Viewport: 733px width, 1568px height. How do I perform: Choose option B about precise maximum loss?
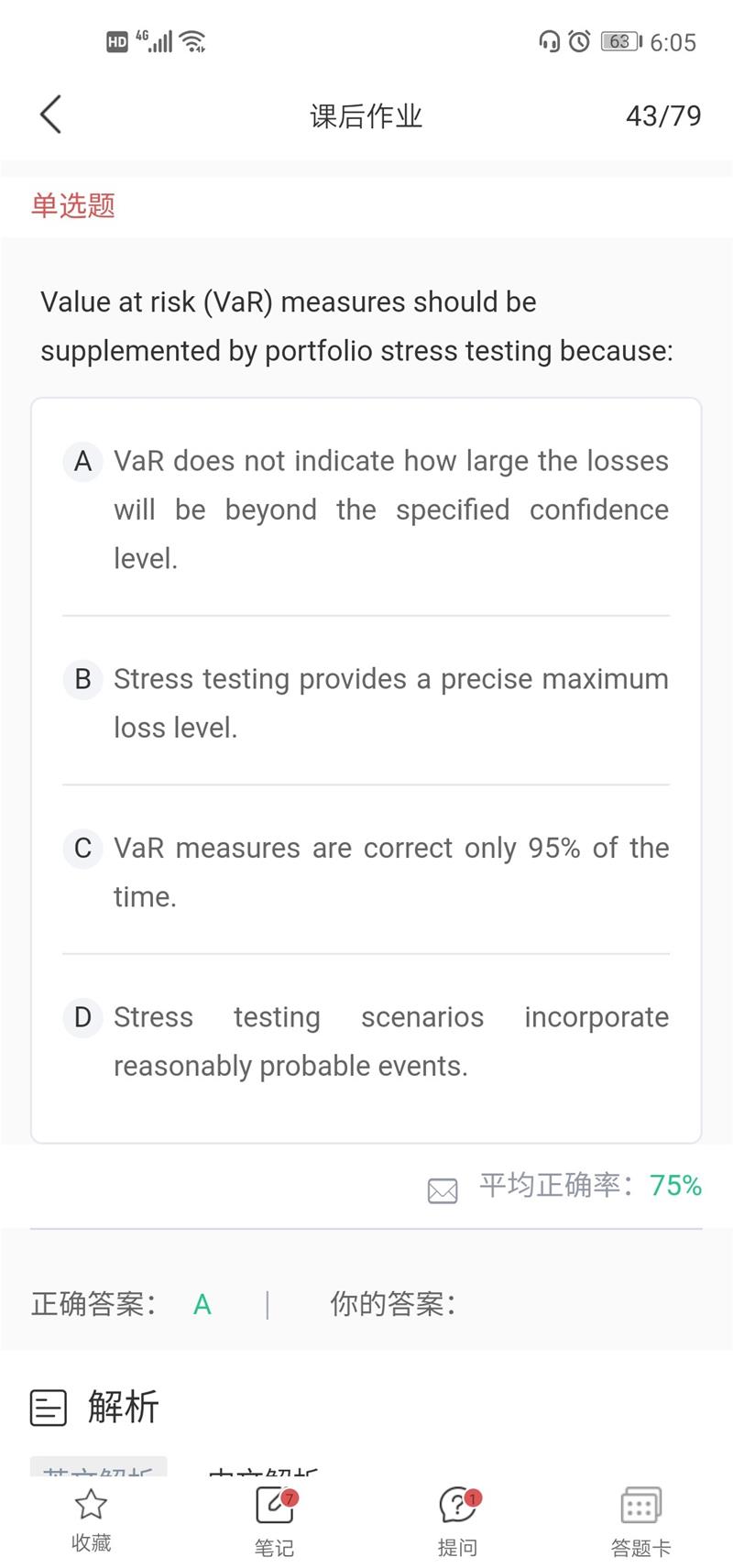click(x=366, y=702)
